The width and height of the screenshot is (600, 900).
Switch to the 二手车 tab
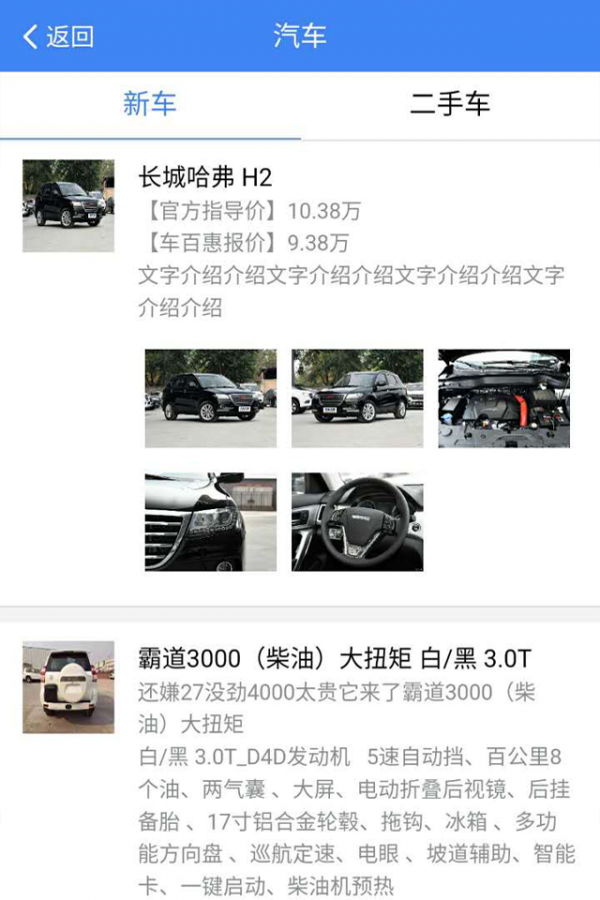pyautogui.click(x=449, y=104)
